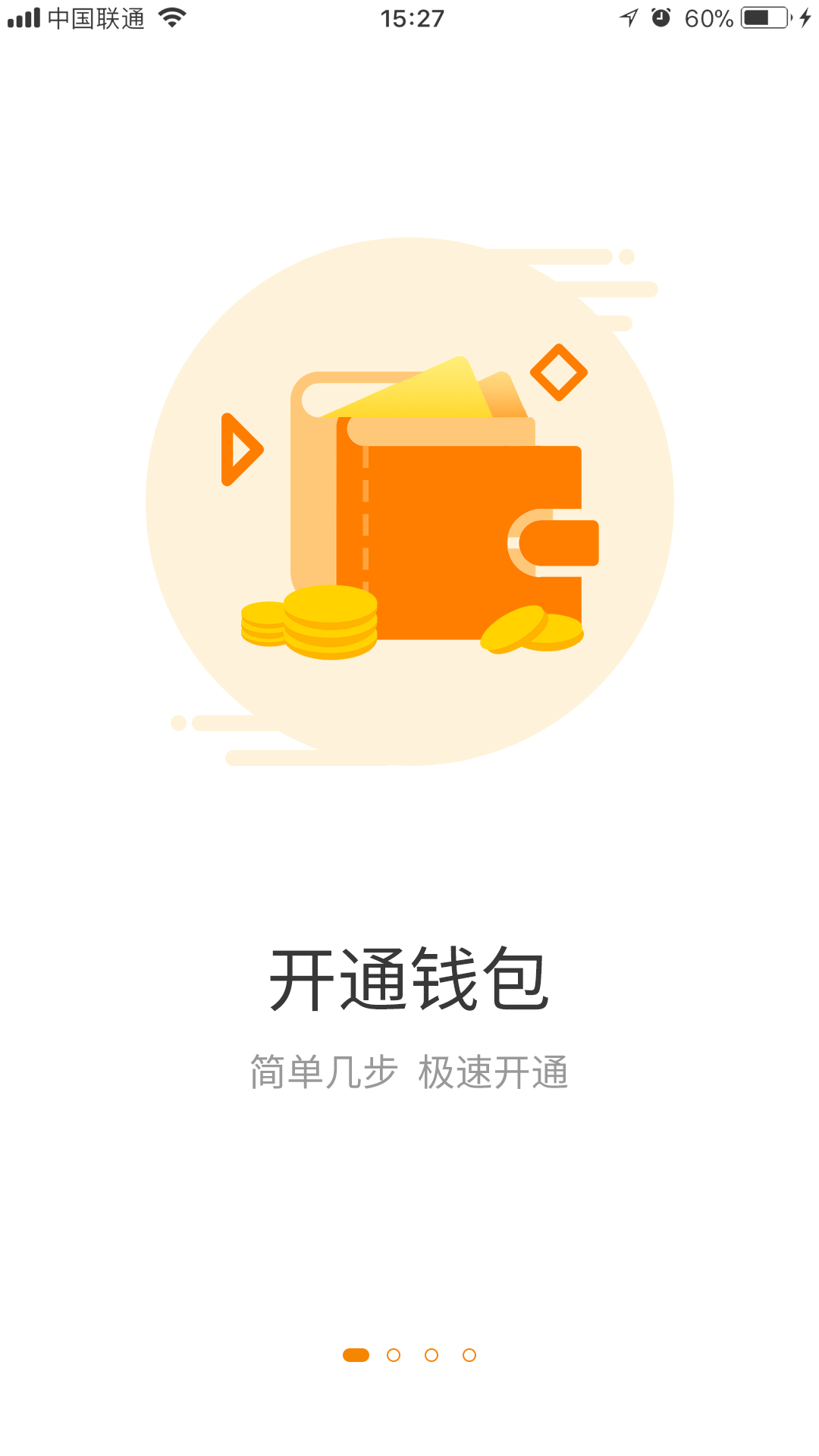This screenshot has width=819, height=1456.
Task: Click the signal strength bars indicator
Action: click(x=25, y=19)
